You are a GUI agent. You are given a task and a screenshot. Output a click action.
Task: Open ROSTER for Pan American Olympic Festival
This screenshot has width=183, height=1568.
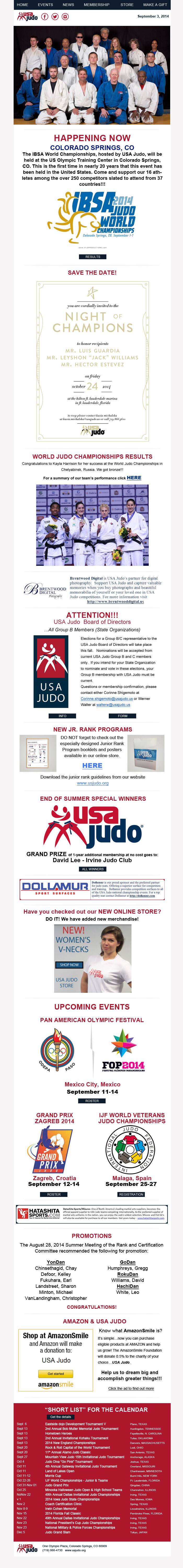pos(92,1100)
